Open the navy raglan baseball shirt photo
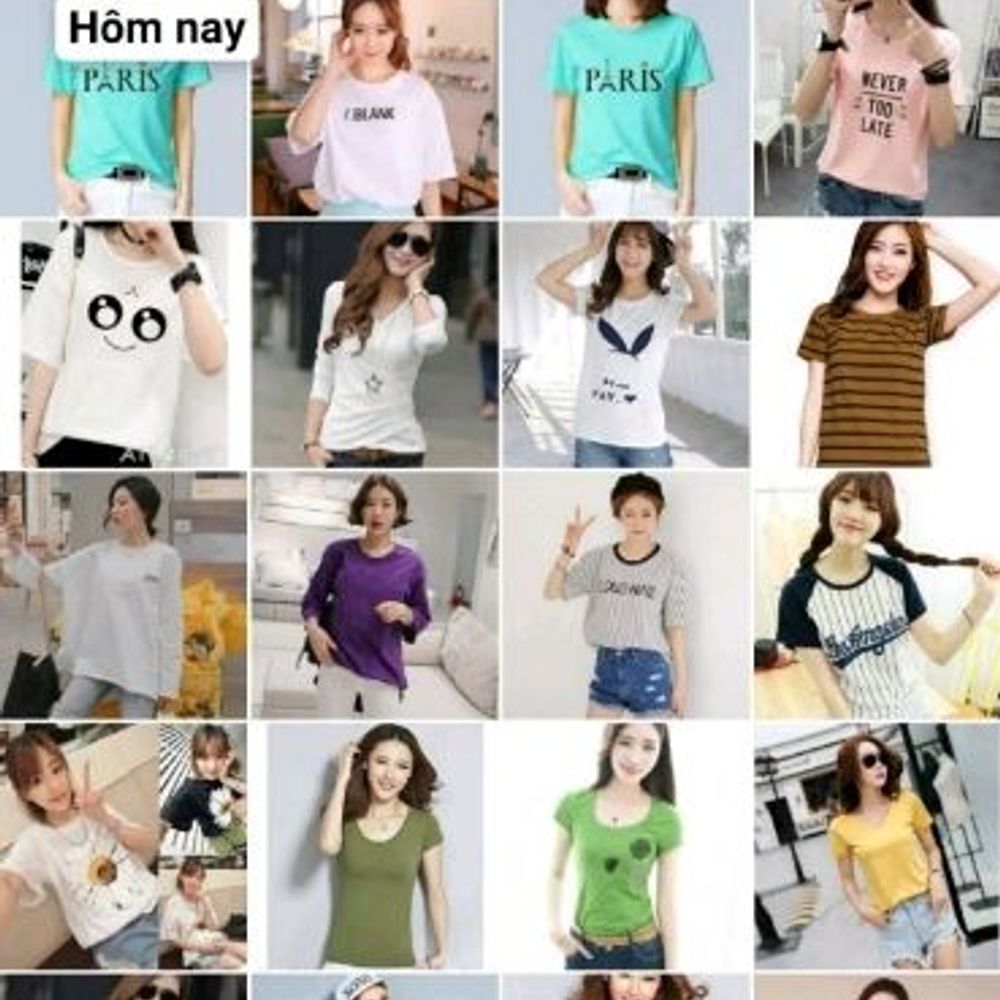 (x=875, y=595)
